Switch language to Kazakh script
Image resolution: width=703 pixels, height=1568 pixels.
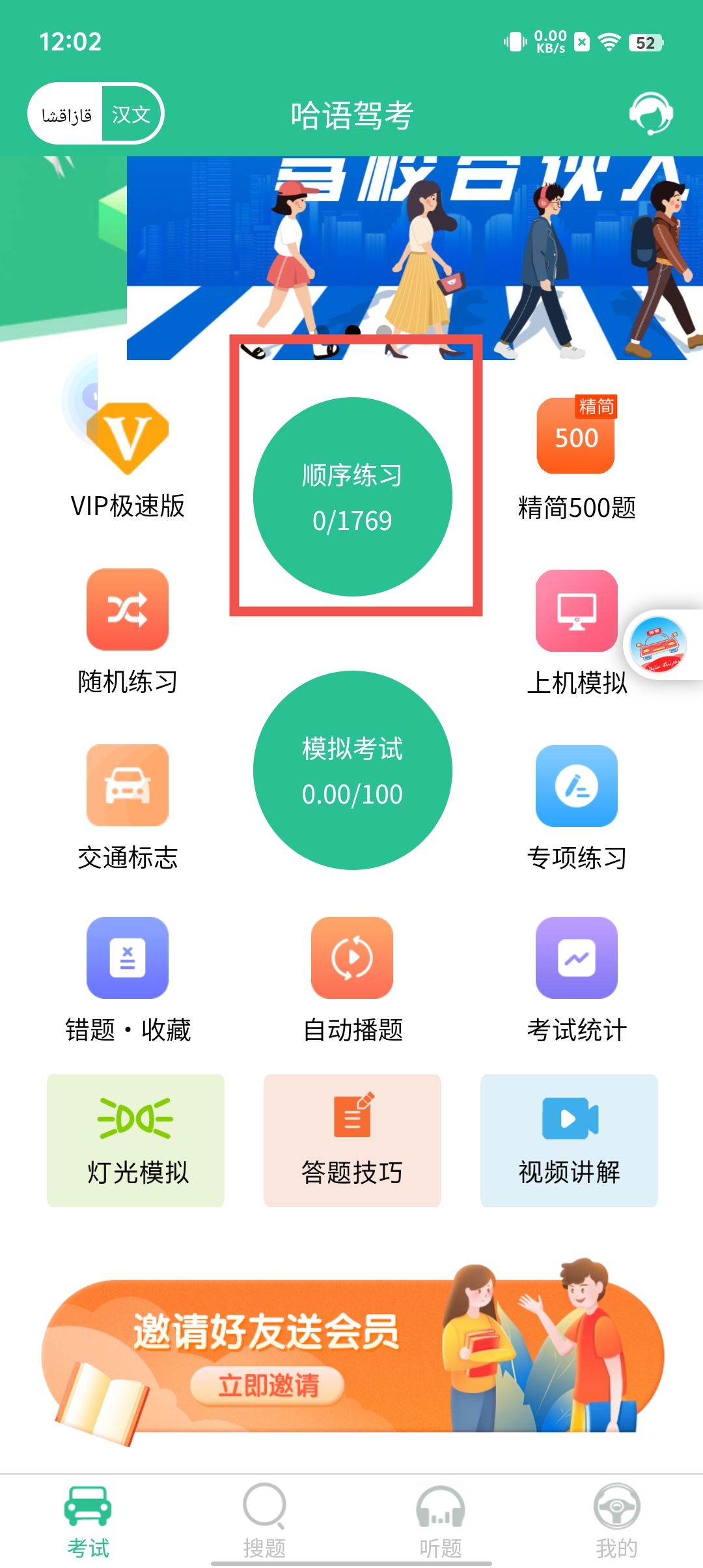(66, 115)
